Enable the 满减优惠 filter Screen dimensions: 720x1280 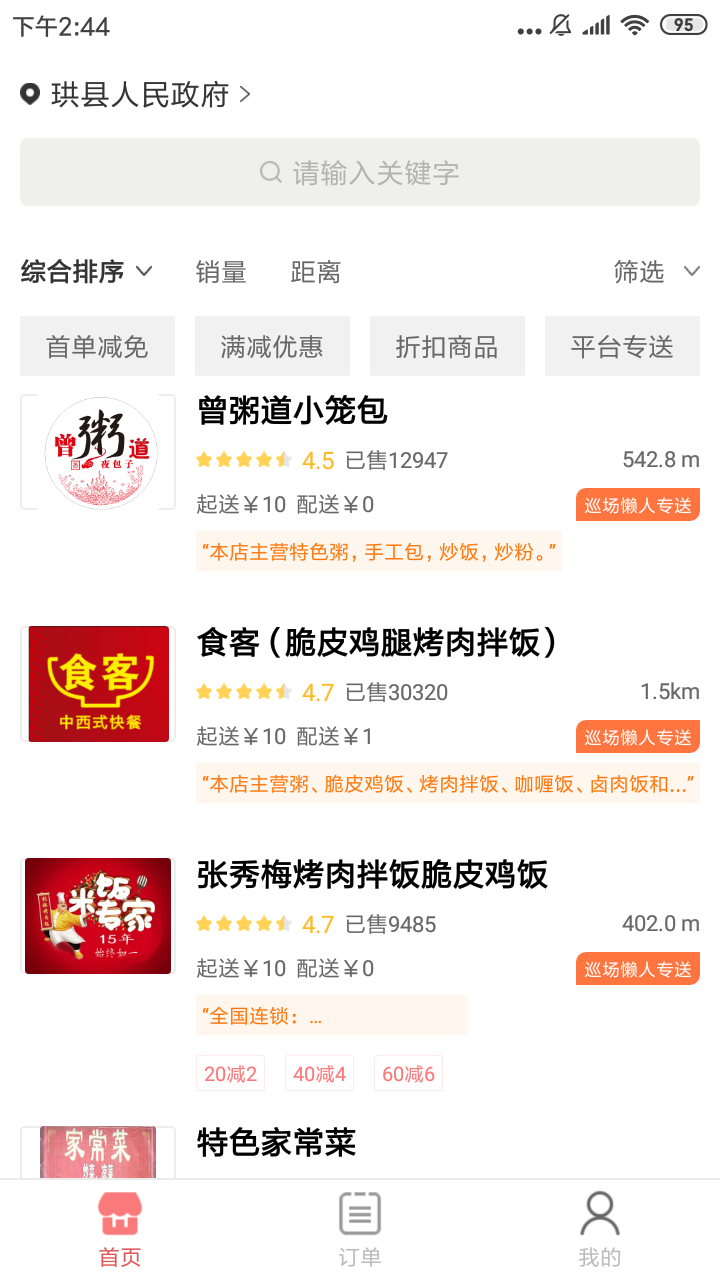[x=272, y=345]
